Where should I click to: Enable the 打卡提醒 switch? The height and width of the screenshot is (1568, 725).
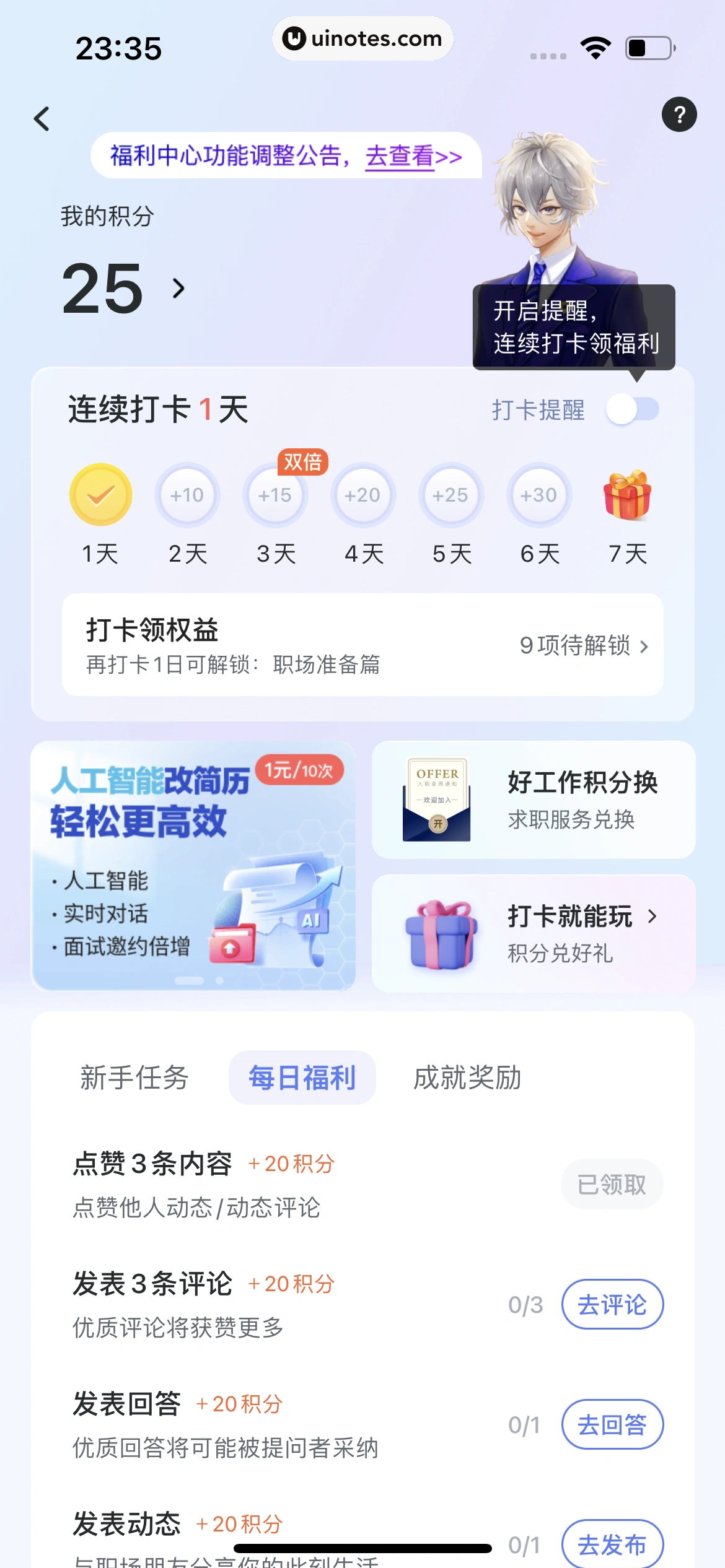(632, 409)
